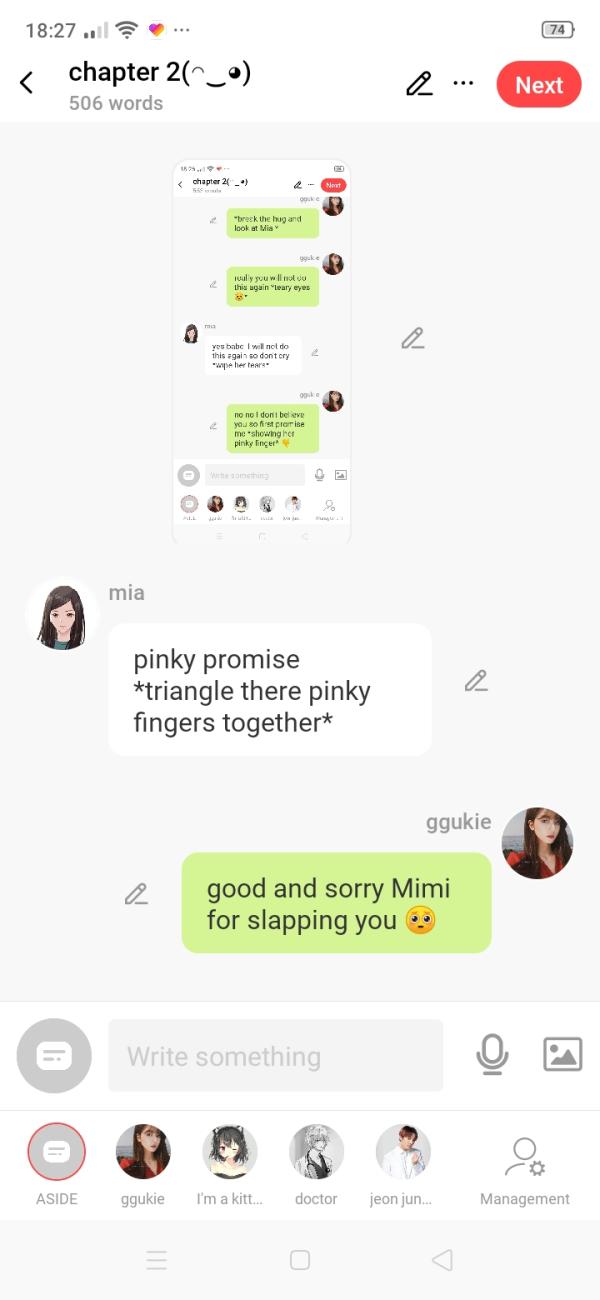Insert a picture with the image icon
This screenshot has height=1300, width=600.
pyautogui.click(x=562, y=1054)
